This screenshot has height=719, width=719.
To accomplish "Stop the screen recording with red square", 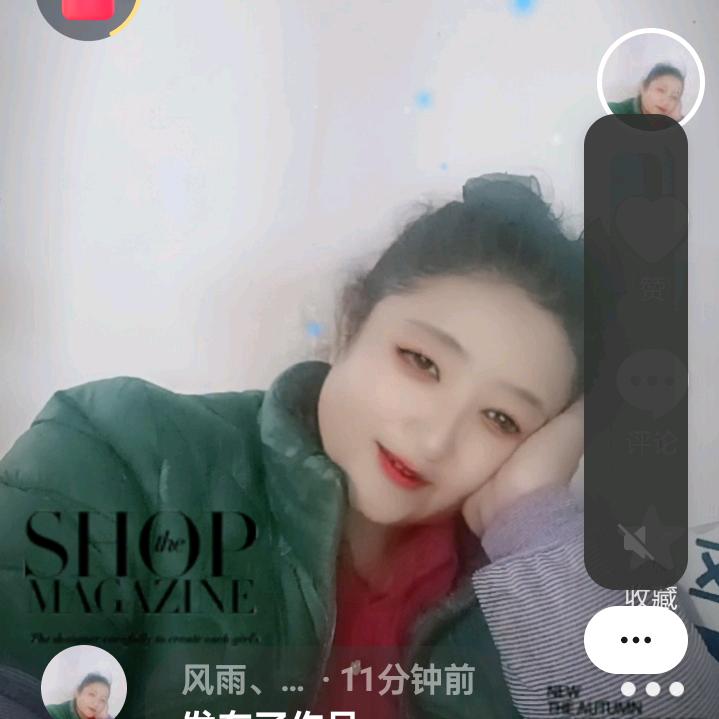I will (87, 11).
